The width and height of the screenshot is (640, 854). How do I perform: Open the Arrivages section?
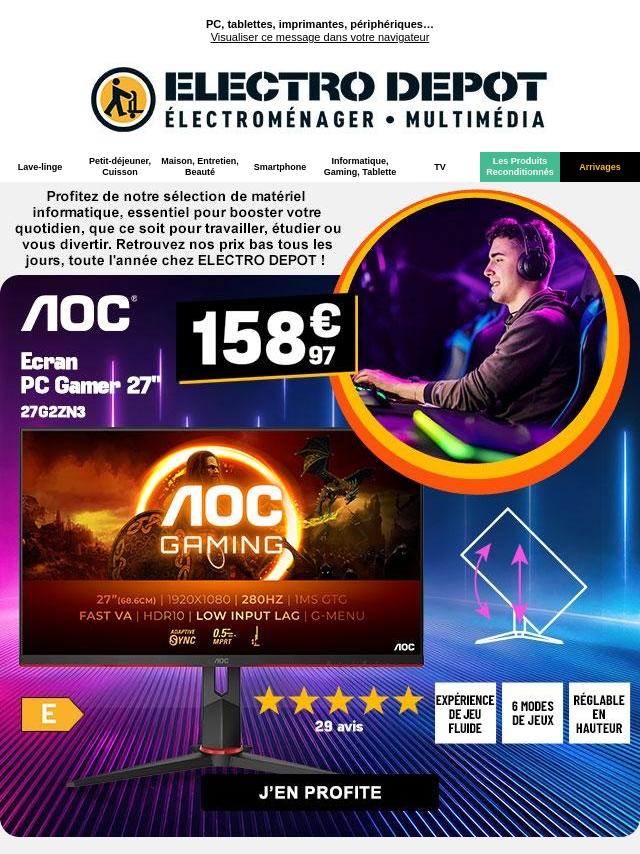tap(600, 167)
